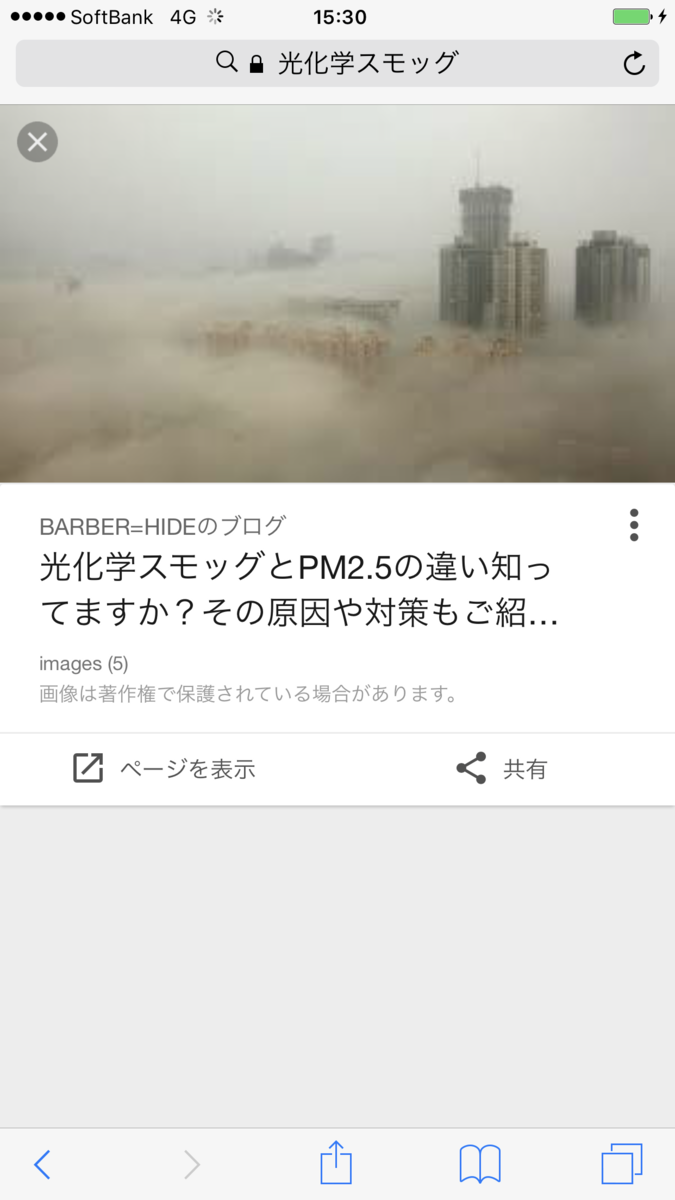The width and height of the screenshot is (675, 1200).
Task: Open the 光化学スモッグとPM2.5 article title
Action: [298, 591]
